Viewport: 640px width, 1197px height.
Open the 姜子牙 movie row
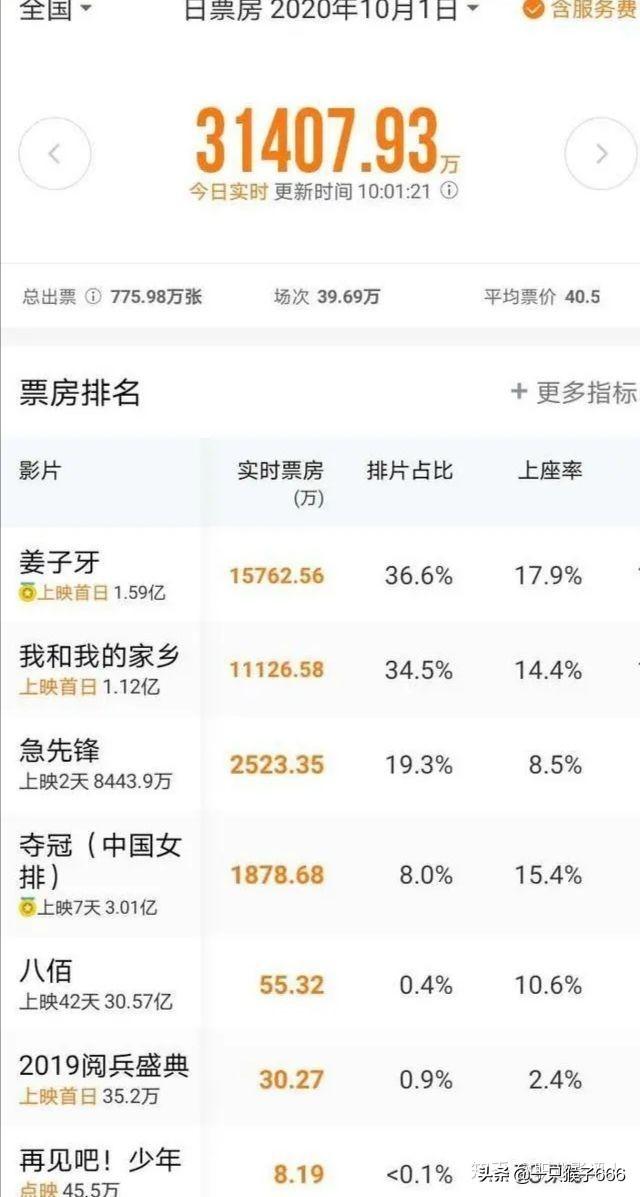320,575
